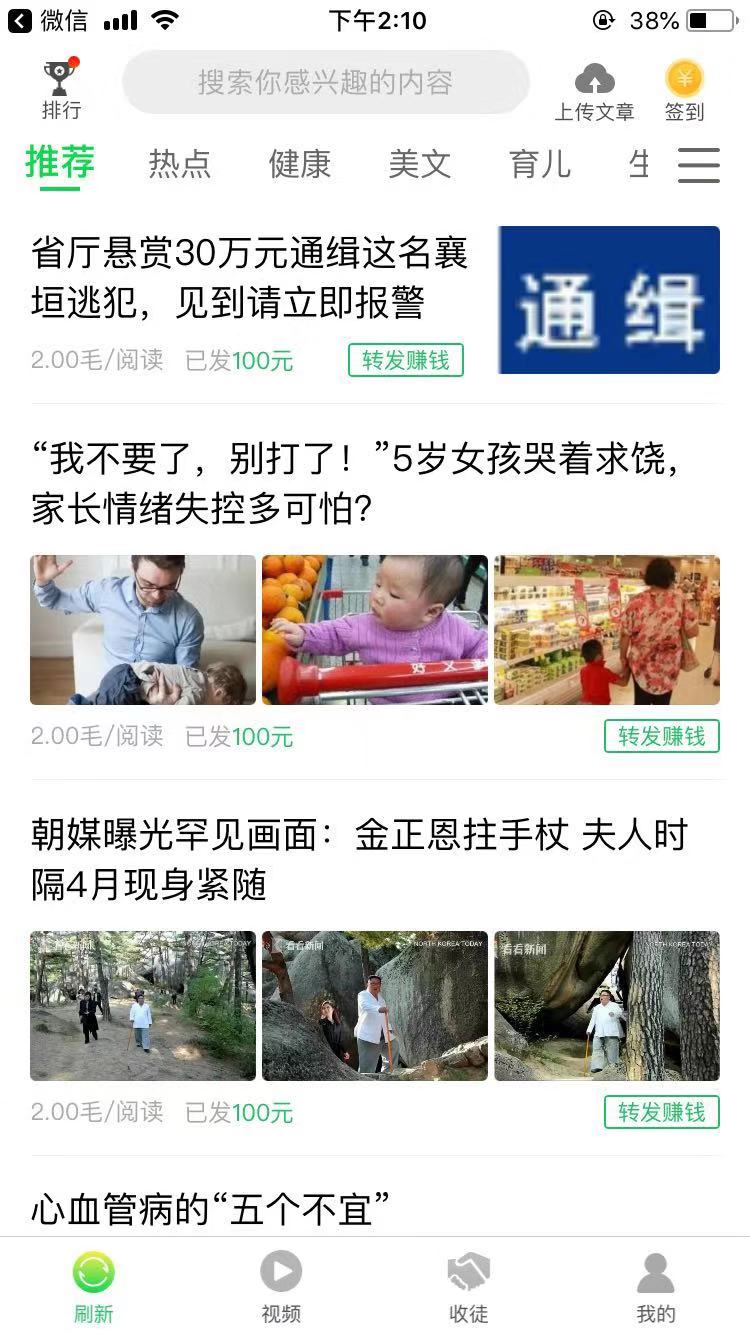Viewport: 750px width, 1334px height.
Task: Select the 育儿 tab
Action: pos(540,164)
